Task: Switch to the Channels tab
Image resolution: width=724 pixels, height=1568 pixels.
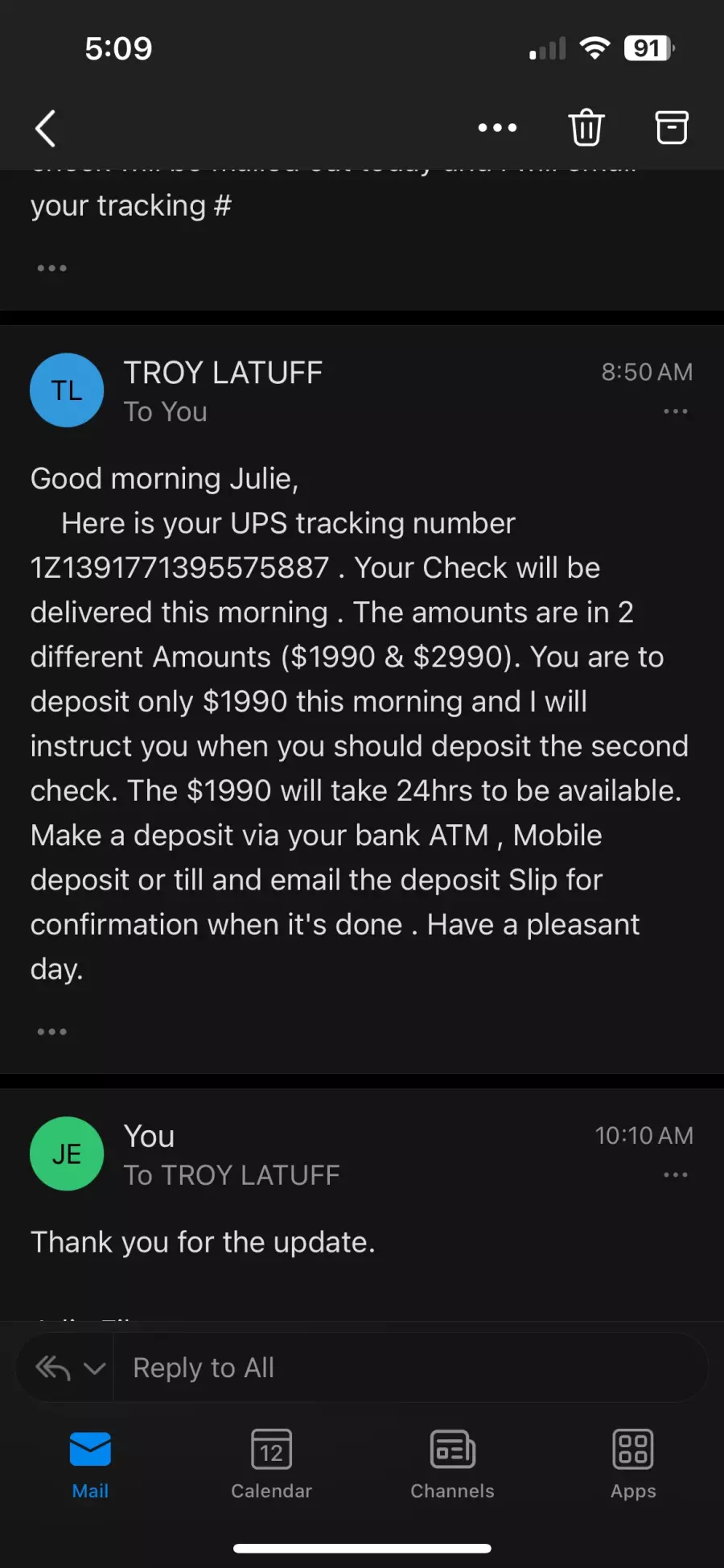Action: tap(452, 1464)
